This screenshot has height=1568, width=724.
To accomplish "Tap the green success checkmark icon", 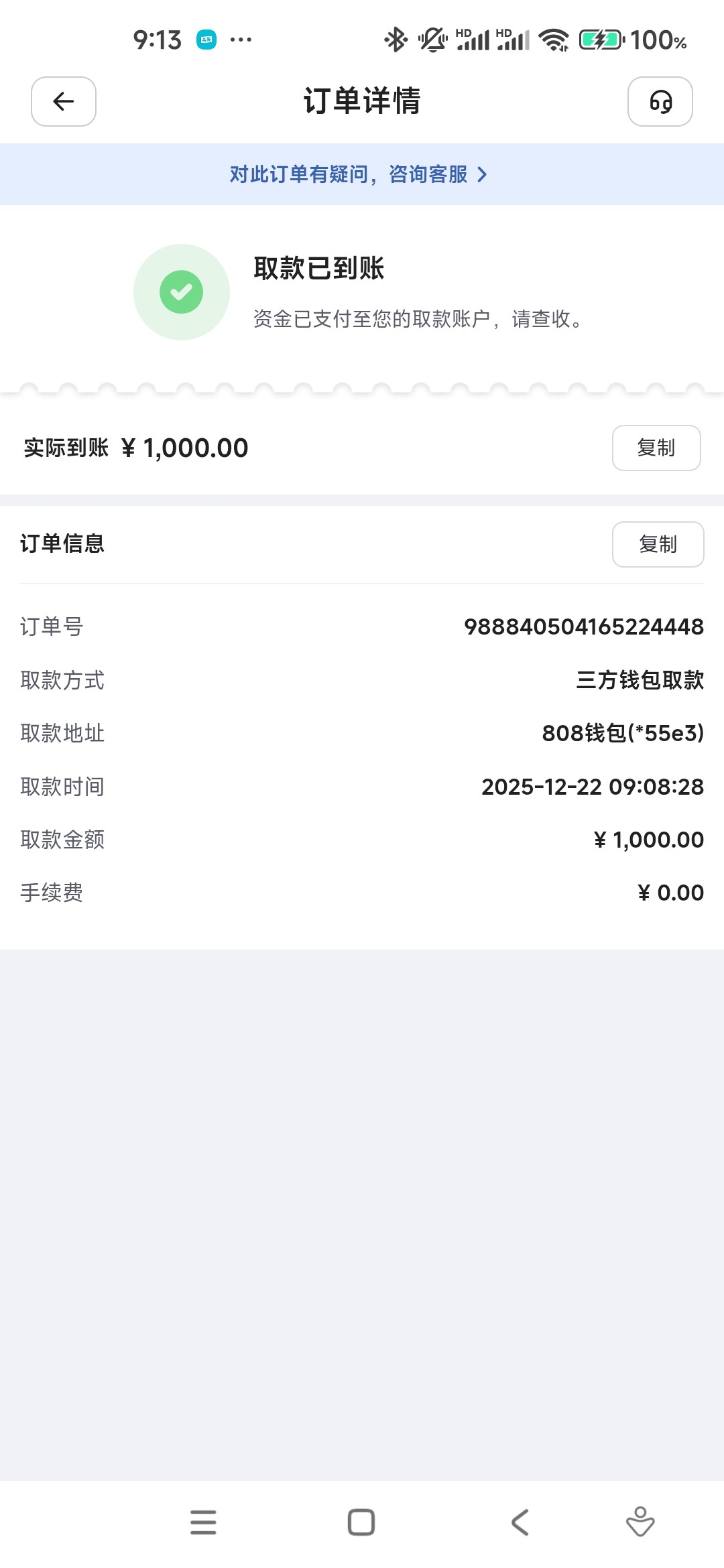I will click(x=181, y=291).
